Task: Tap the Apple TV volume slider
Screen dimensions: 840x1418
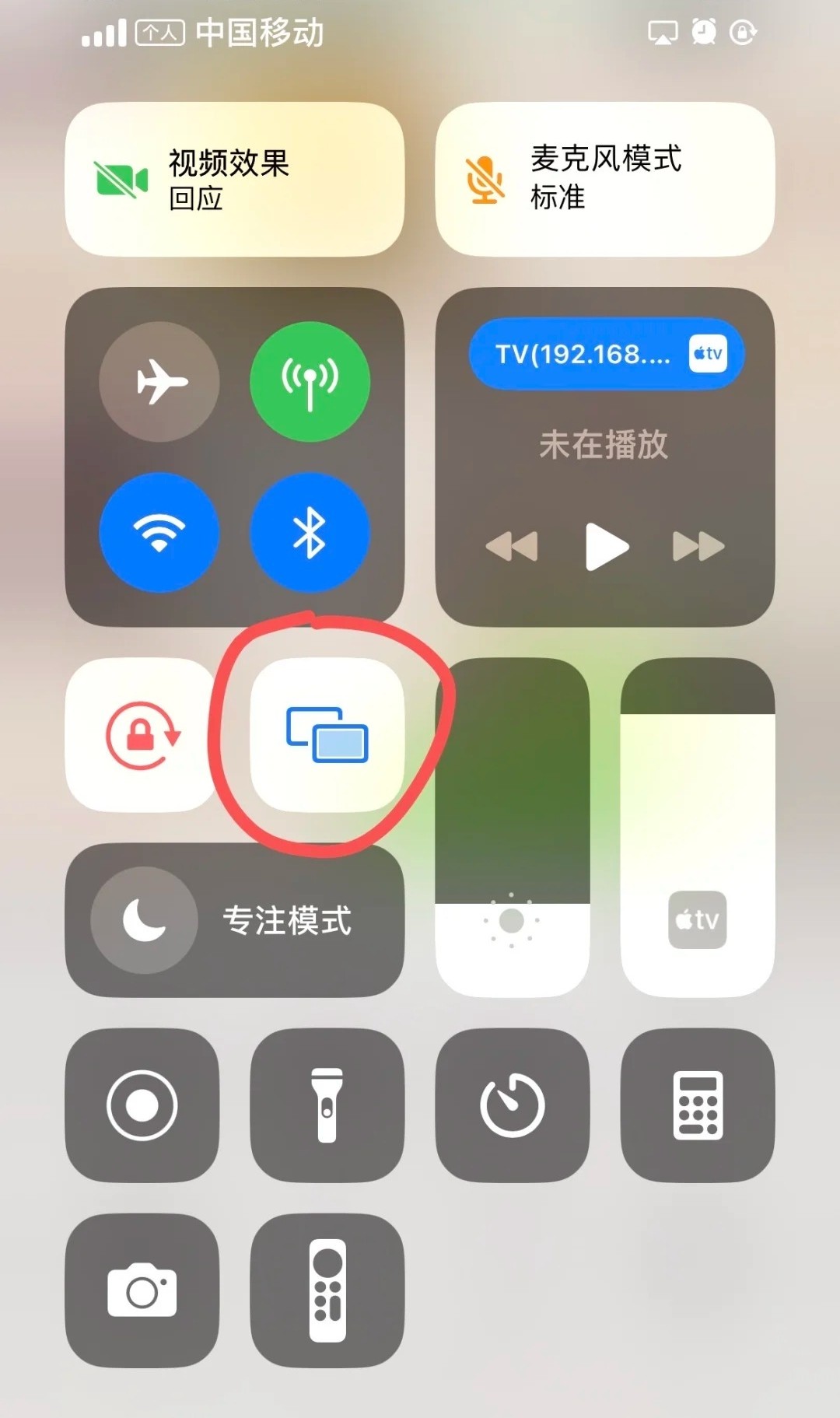Action: pyautogui.click(x=697, y=827)
